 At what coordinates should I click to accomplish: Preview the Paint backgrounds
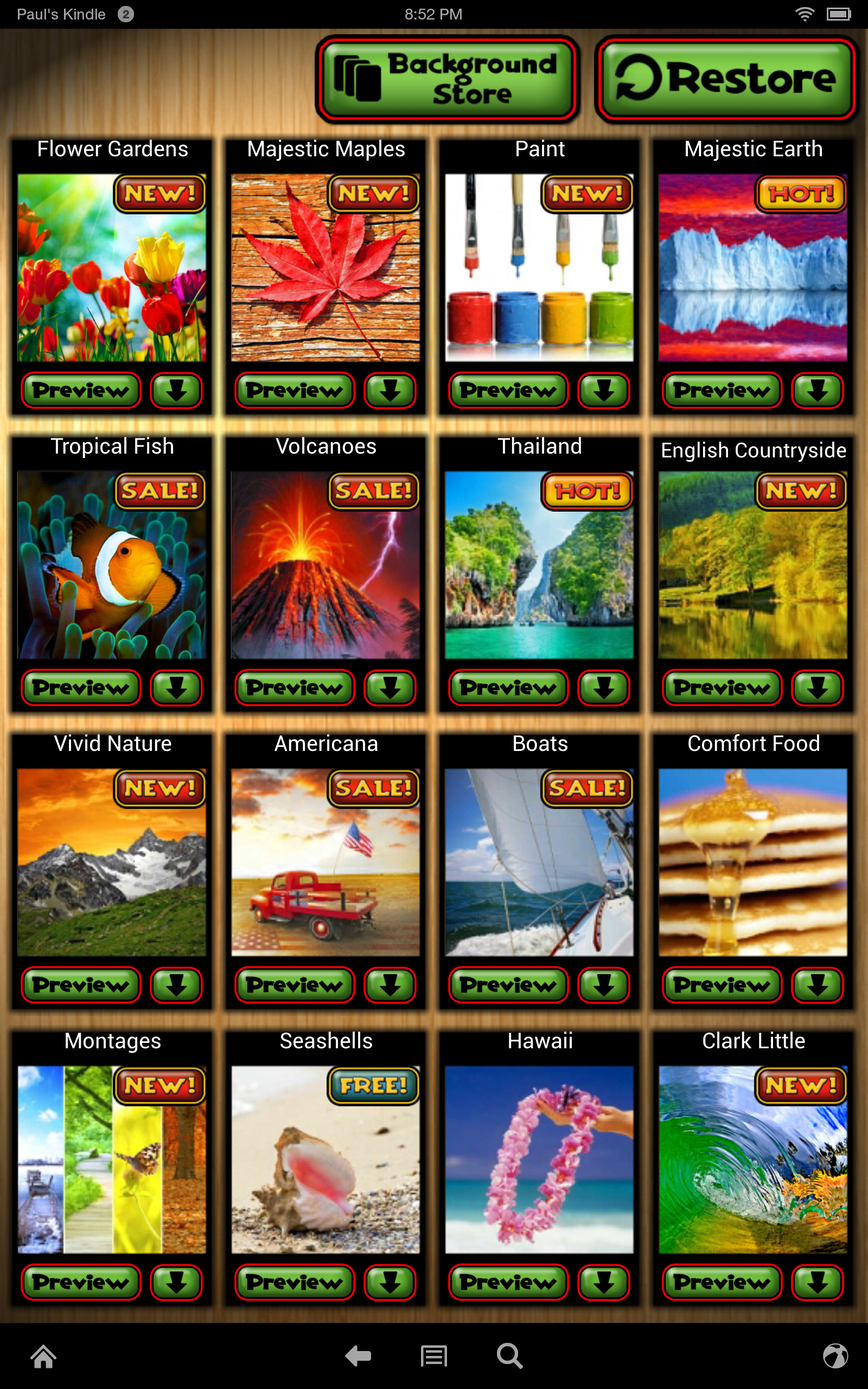[508, 390]
